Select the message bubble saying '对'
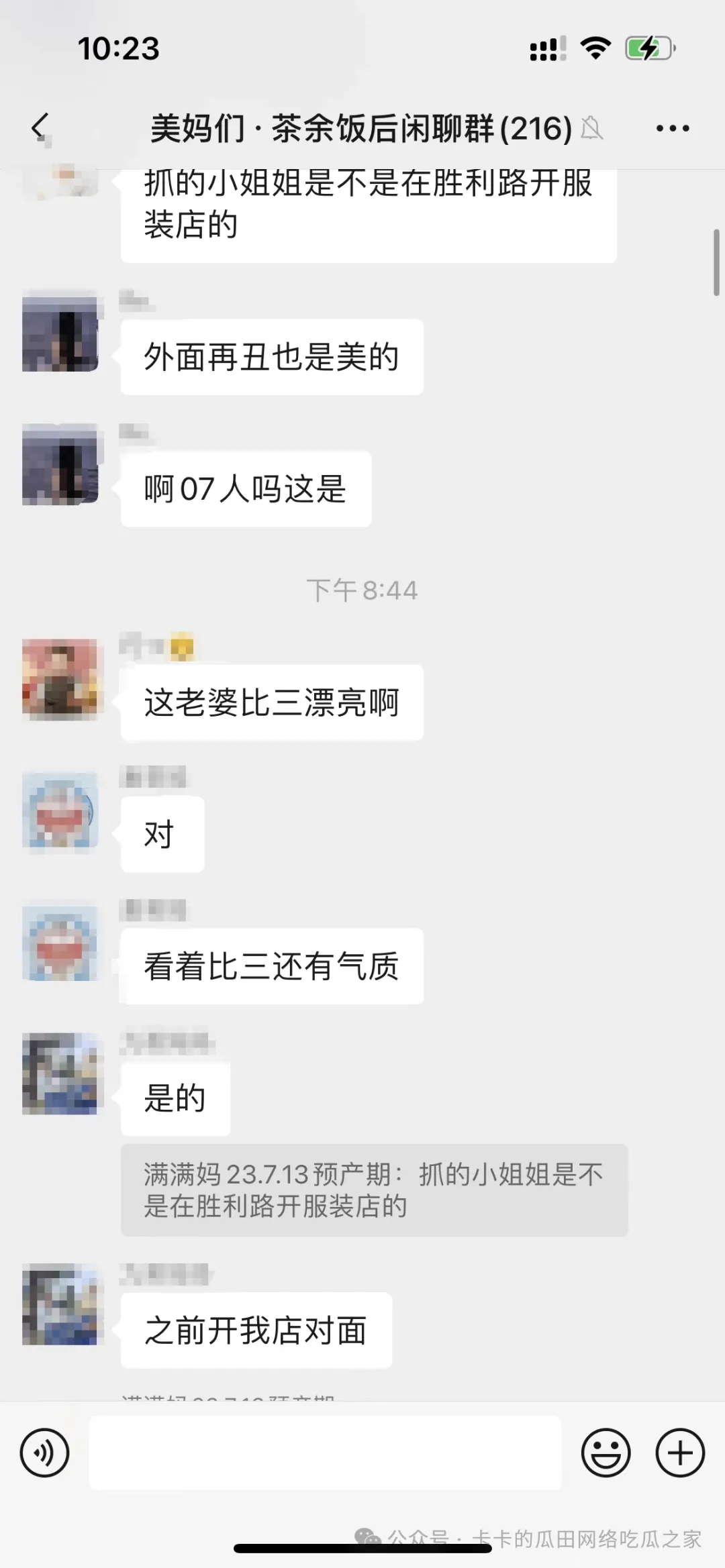Screen dimensions: 725x1568 (162, 833)
